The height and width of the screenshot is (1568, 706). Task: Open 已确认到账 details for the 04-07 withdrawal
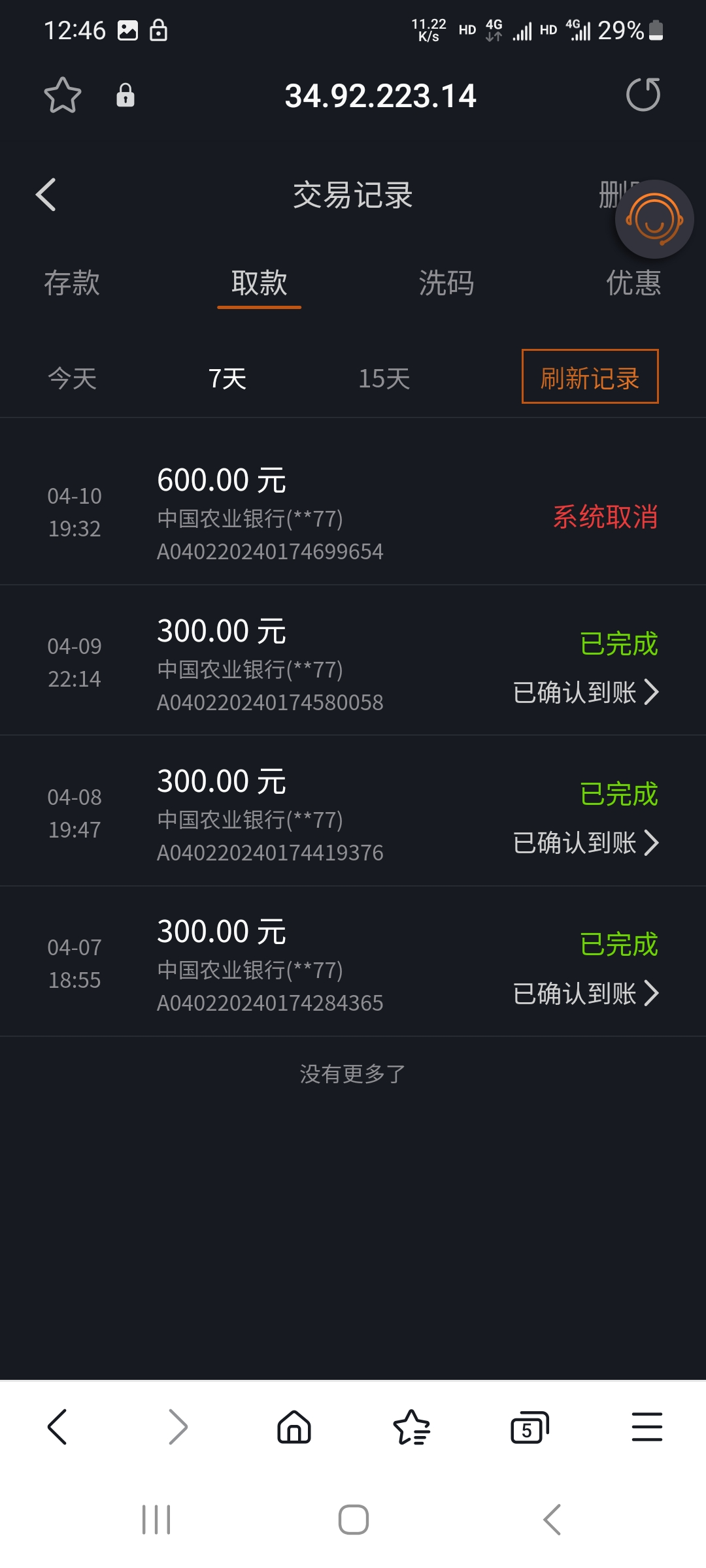pos(586,993)
